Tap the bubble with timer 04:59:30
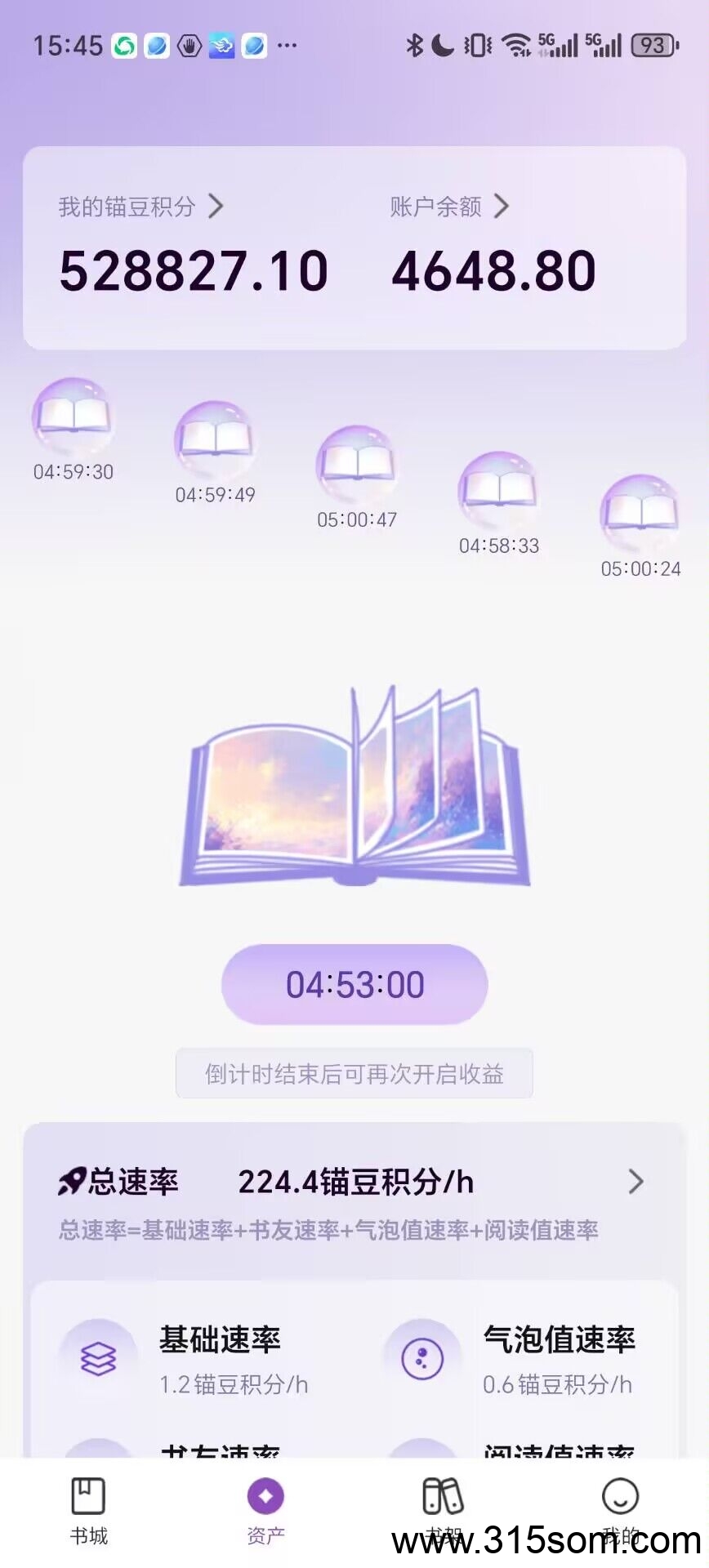 click(x=74, y=416)
